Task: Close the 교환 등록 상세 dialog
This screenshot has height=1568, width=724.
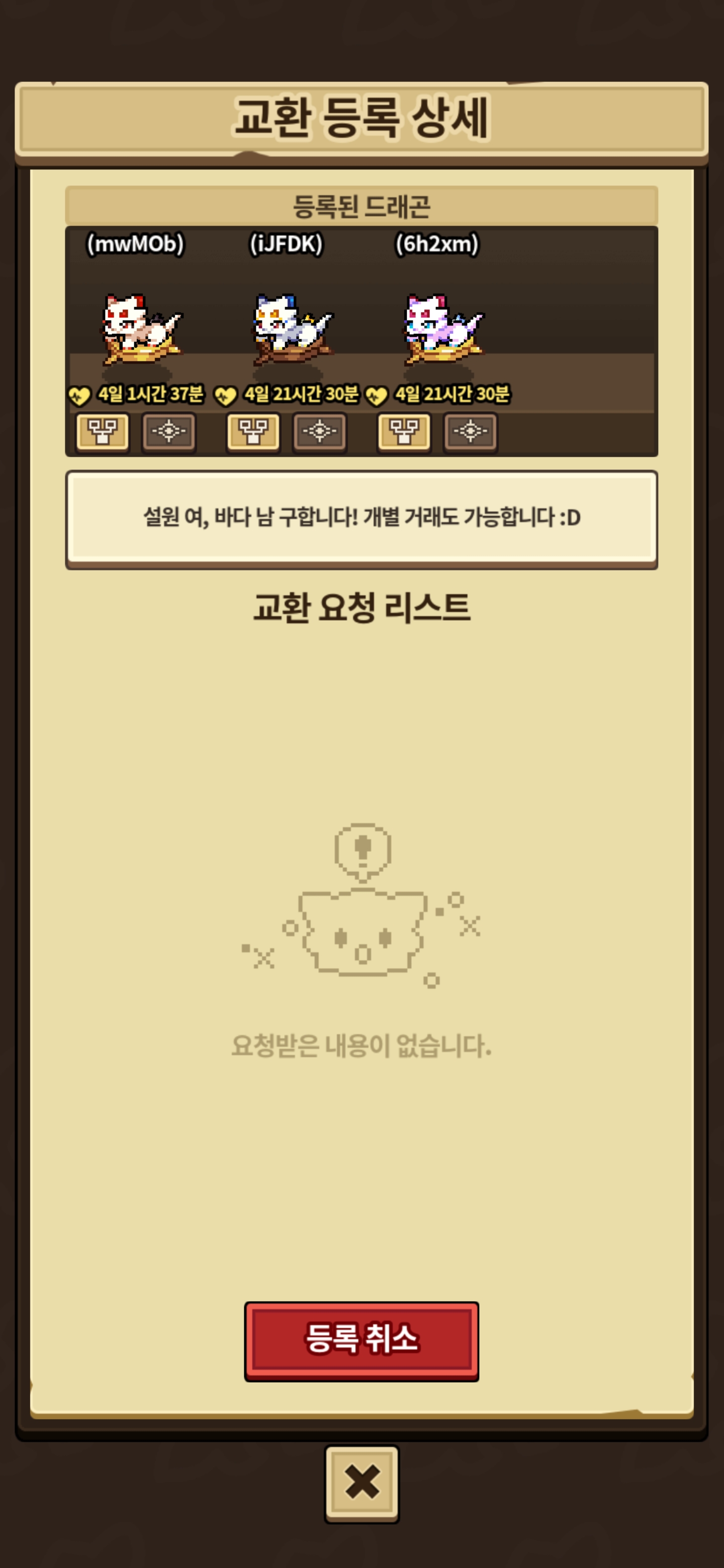Action: click(x=361, y=1483)
